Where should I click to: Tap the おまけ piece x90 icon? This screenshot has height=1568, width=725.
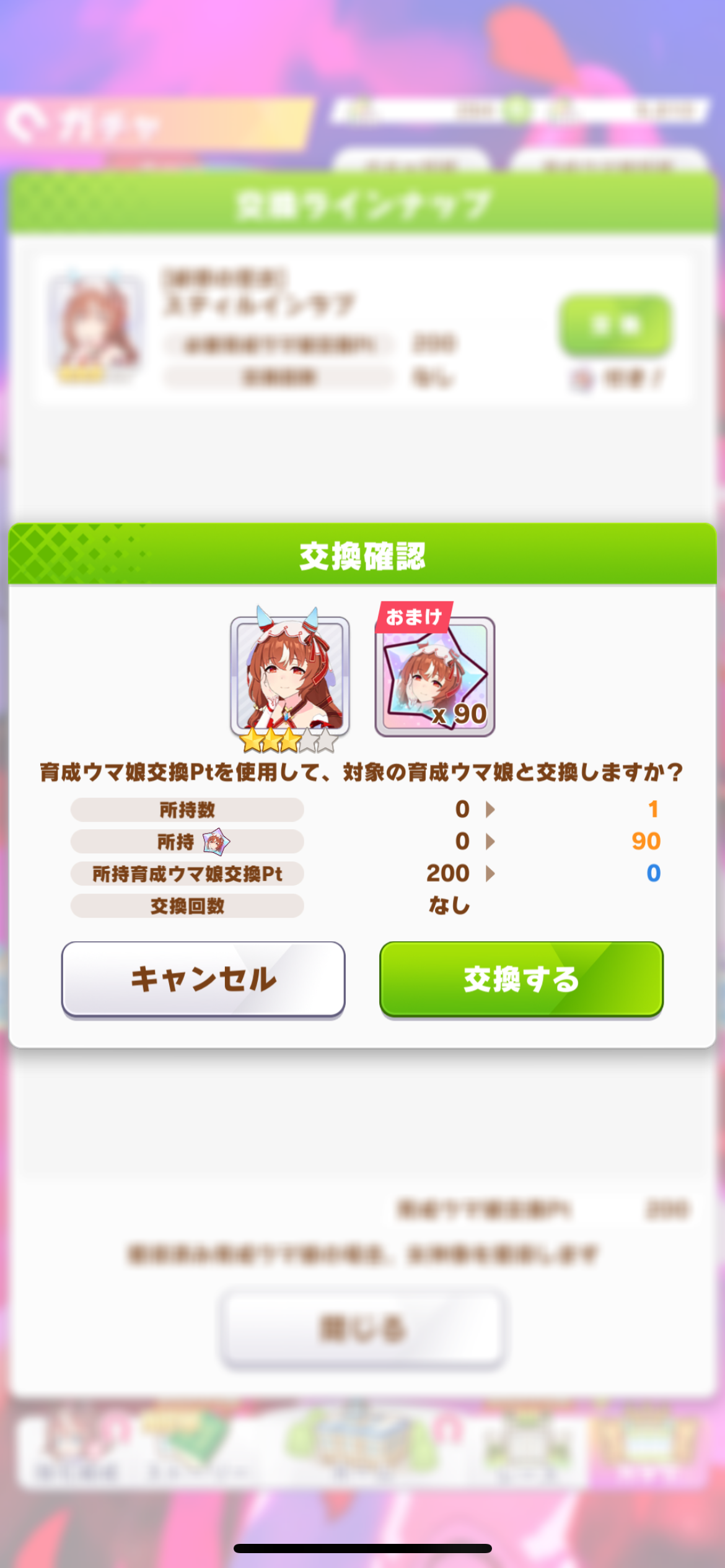point(435,671)
